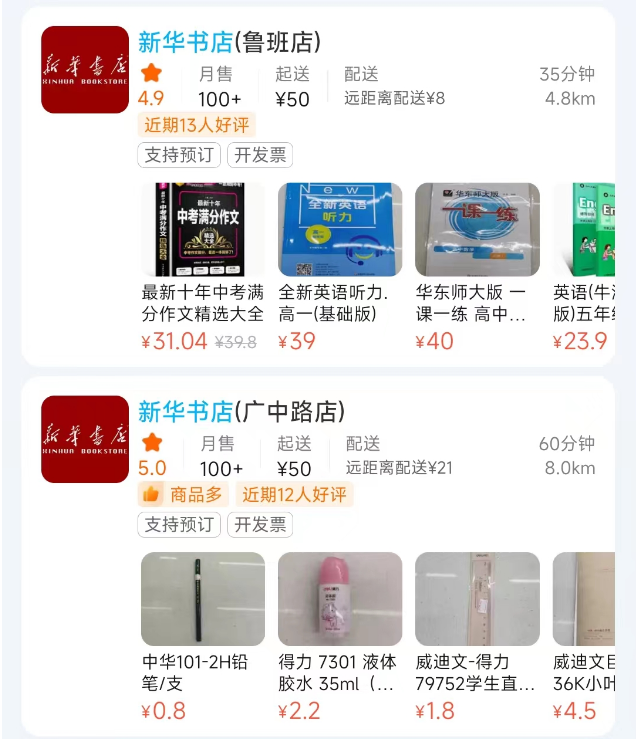Select 威迪文 36K notebook priced ¥4.5
The height and width of the screenshot is (739, 641).
[584, 599]
